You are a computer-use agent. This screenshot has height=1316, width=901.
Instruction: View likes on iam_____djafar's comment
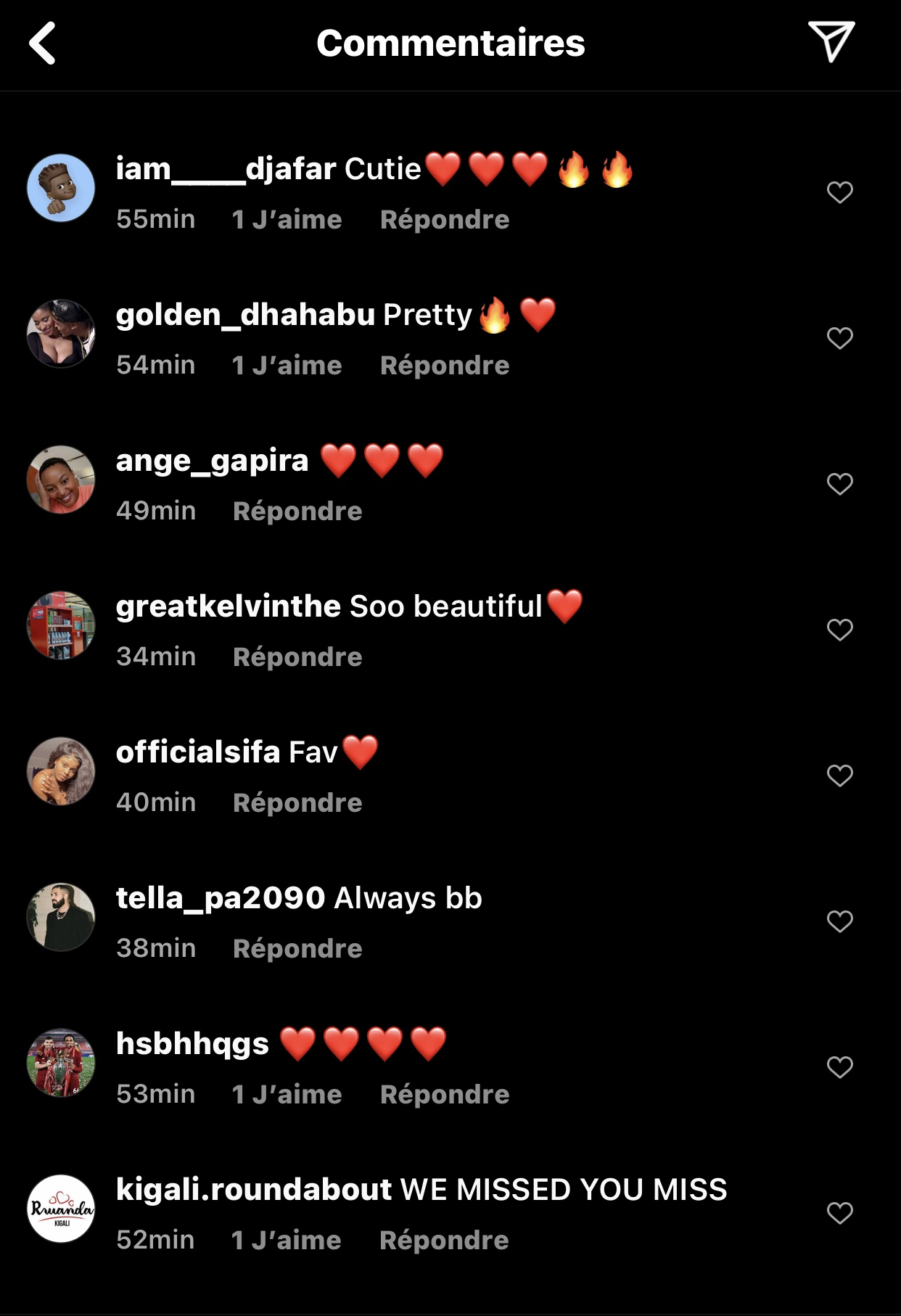tap(287, 219)
